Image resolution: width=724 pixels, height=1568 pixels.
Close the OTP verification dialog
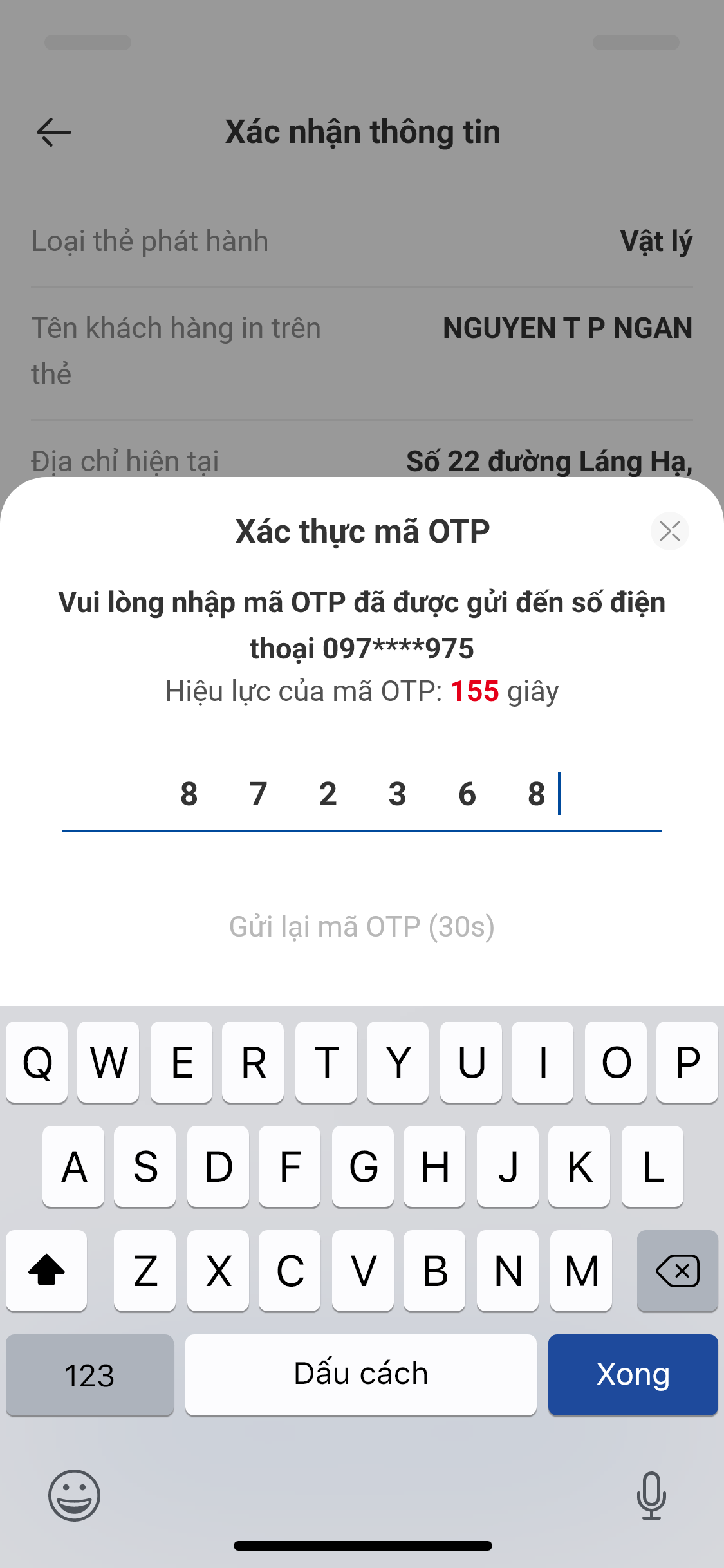click(669, 531)
